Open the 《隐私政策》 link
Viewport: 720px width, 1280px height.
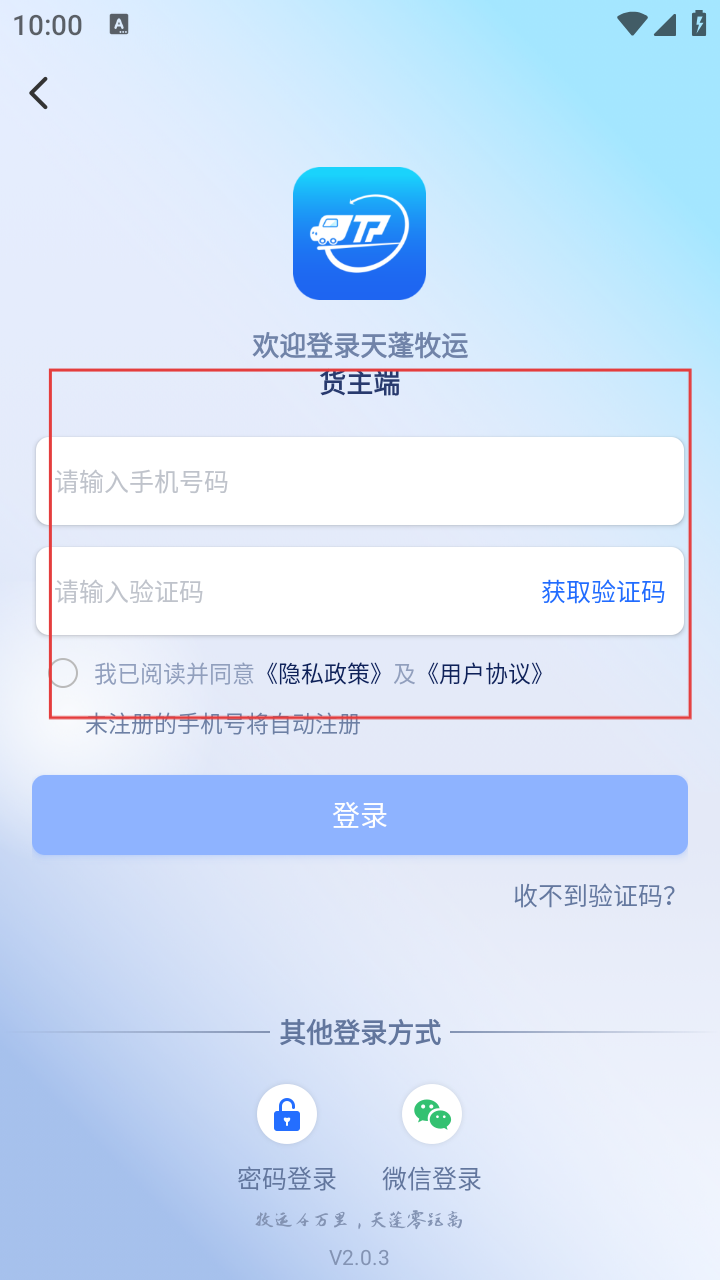pos(324,673)
